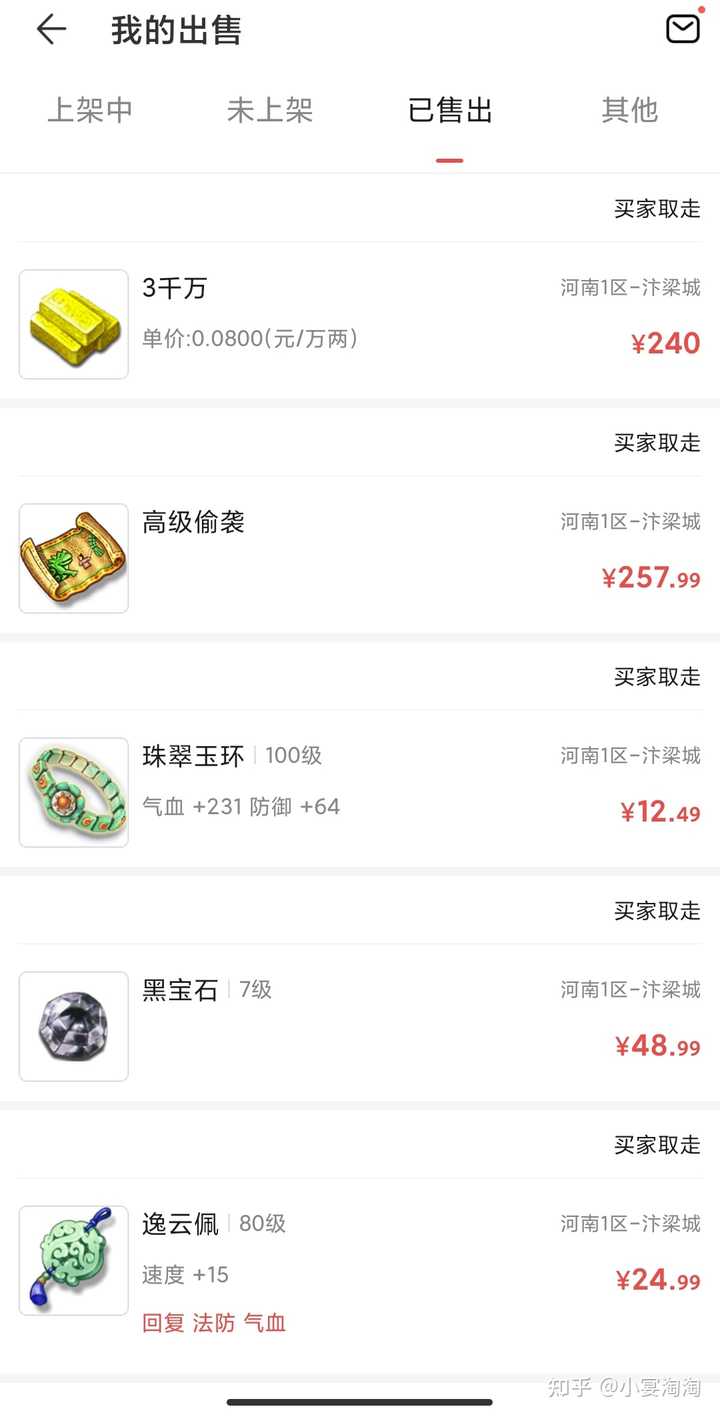Tap the 珠翠玉环 bracelet image
Viewport: 720px width, 1417px height.
73,792
